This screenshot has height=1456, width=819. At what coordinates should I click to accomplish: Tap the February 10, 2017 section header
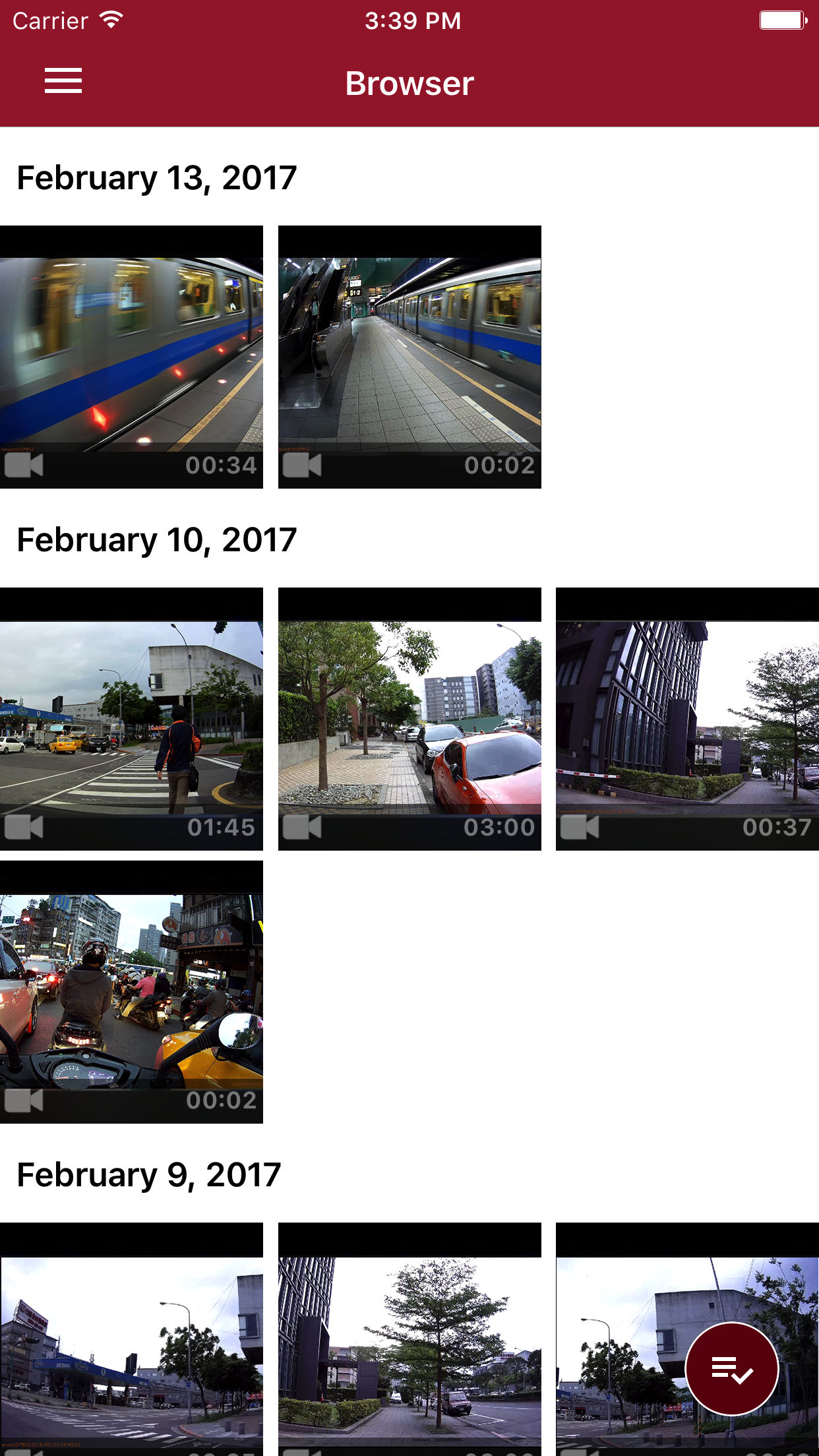(x=157, y=538)
